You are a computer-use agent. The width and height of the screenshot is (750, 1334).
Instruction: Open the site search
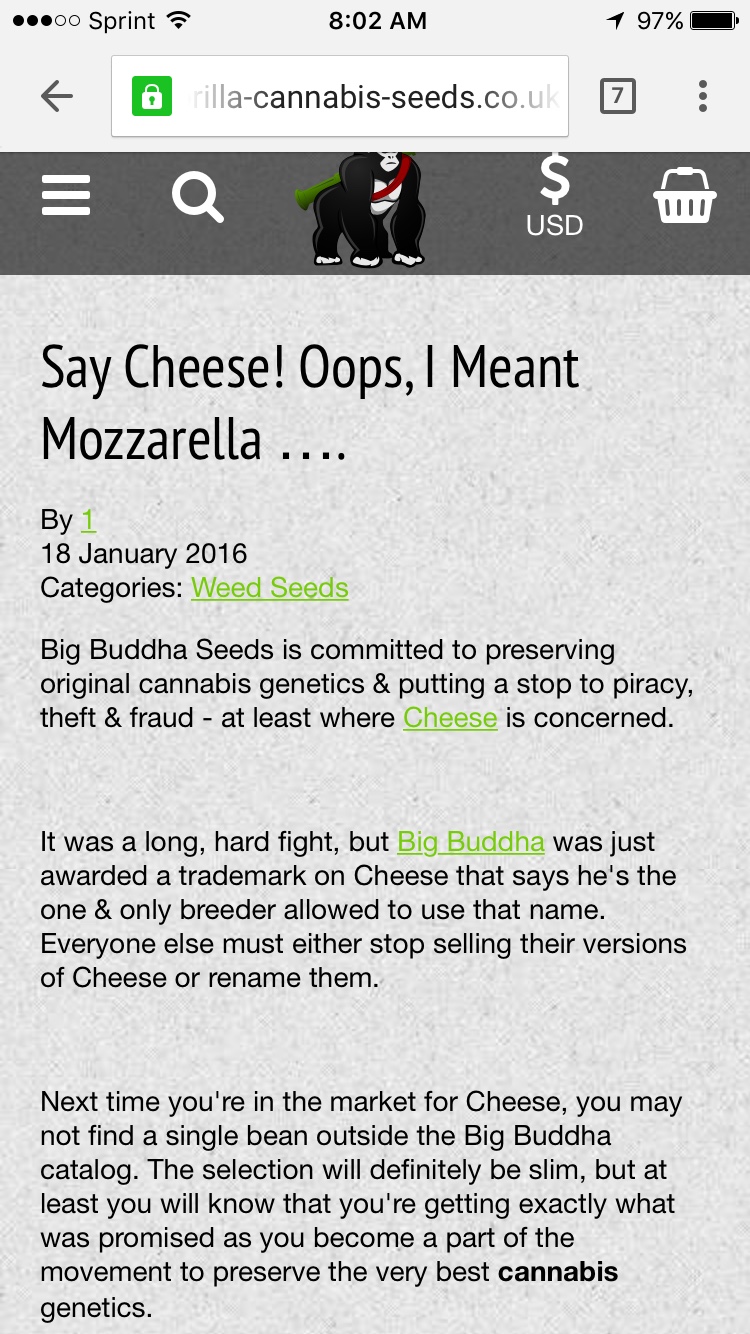point(197,197)
